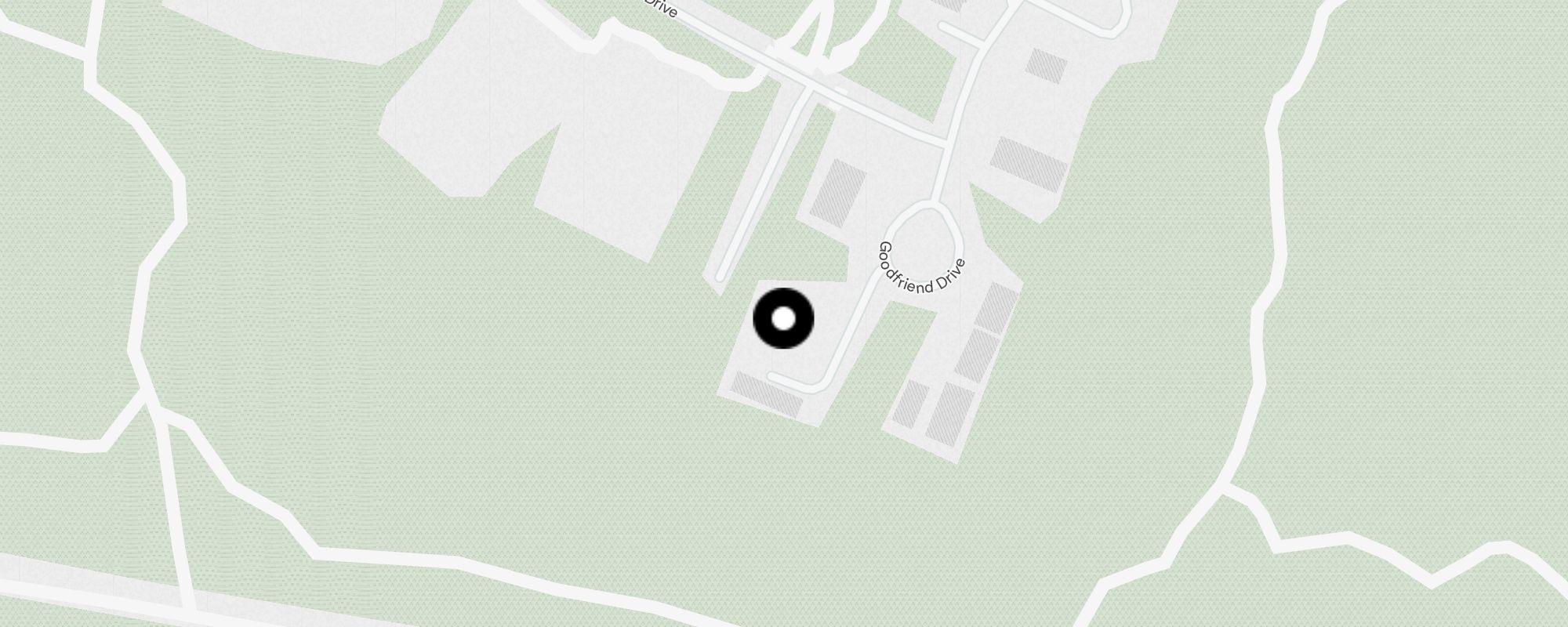Tap the black location marker on the map

tap(783, 318)
